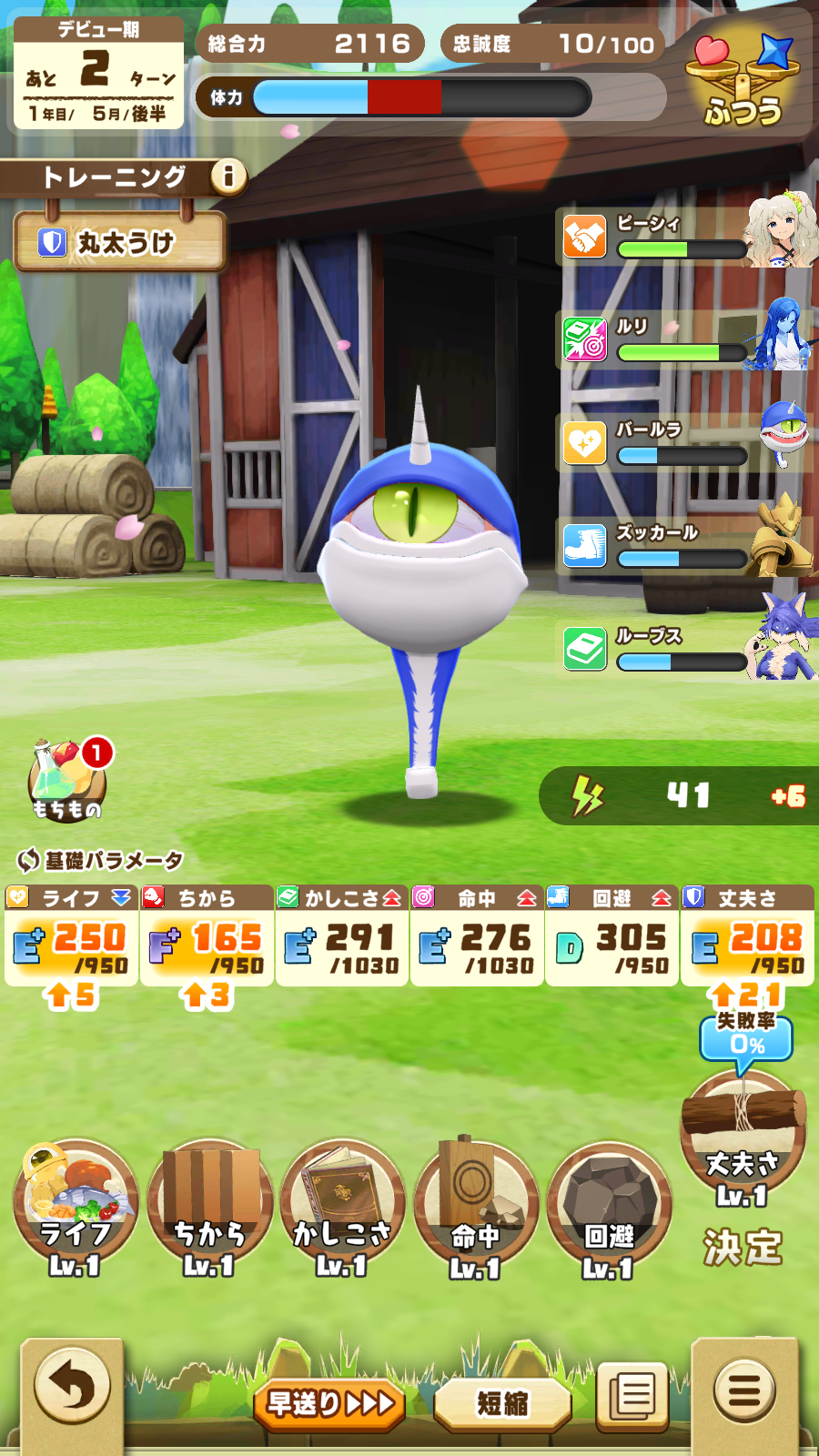
Task: Open the training info icon
Action: click(229, 176)
